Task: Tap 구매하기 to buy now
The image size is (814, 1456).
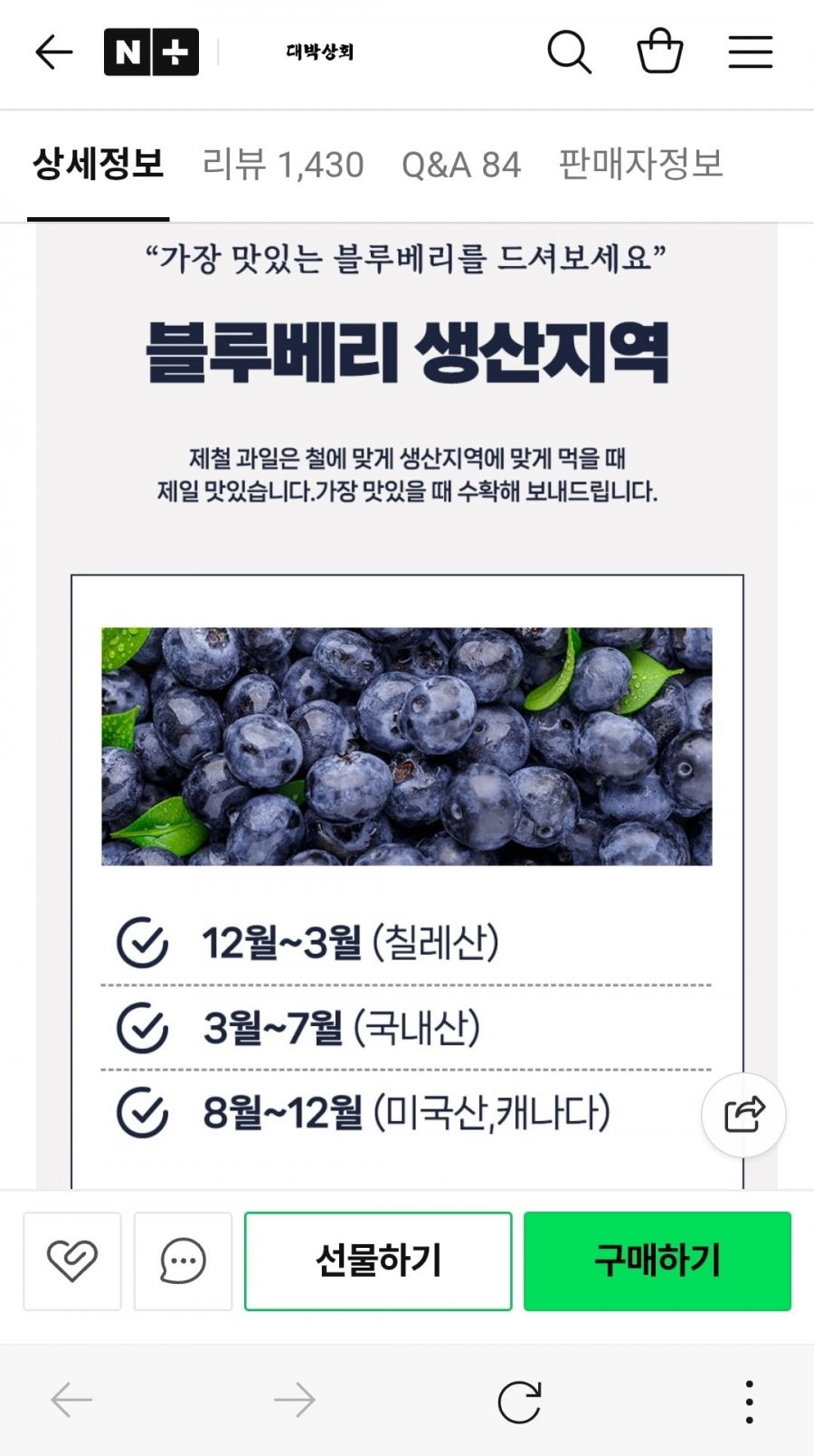Action: tap(657, 1261)
